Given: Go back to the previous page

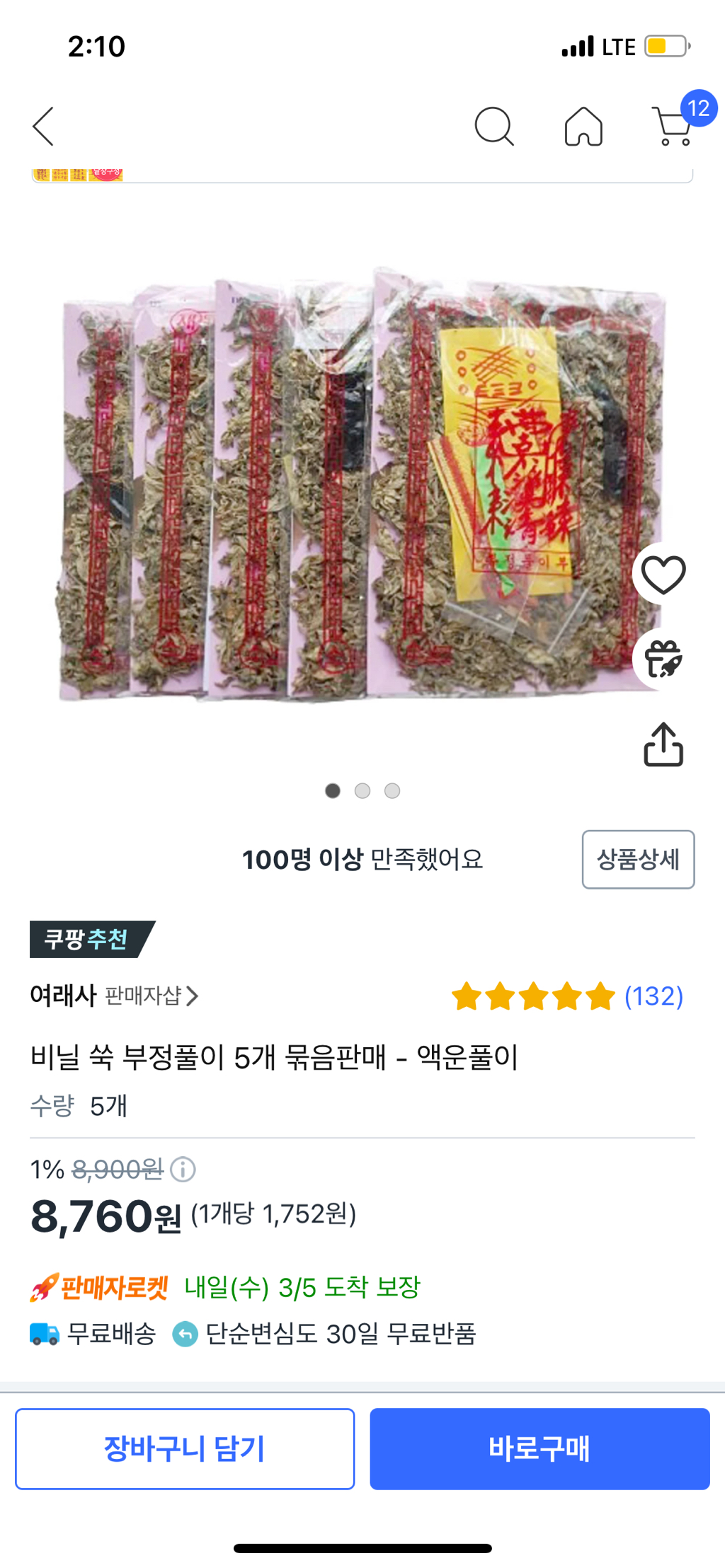Looking at the screenshot, I should click(x=44, y=127).
